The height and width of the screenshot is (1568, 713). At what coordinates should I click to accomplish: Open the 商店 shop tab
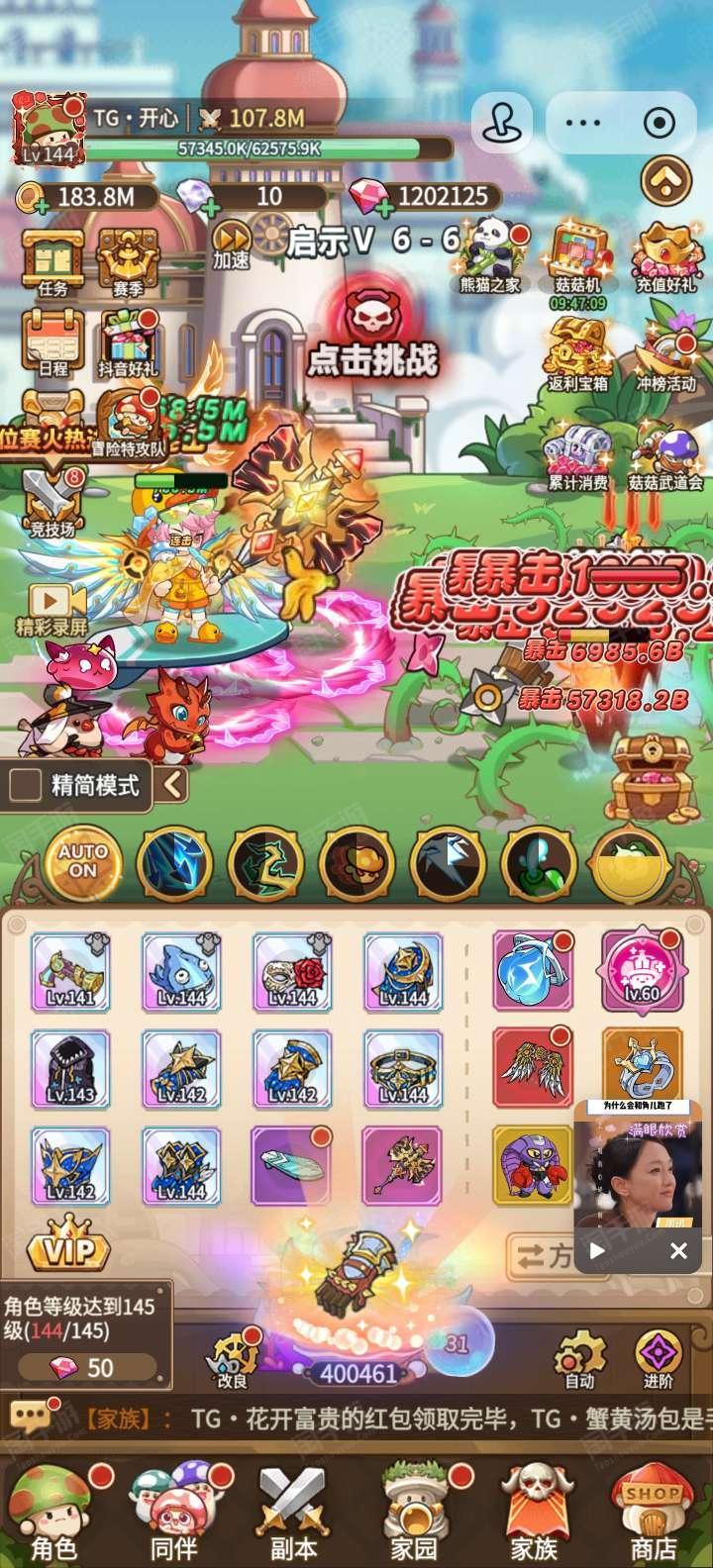[655, 1513]
